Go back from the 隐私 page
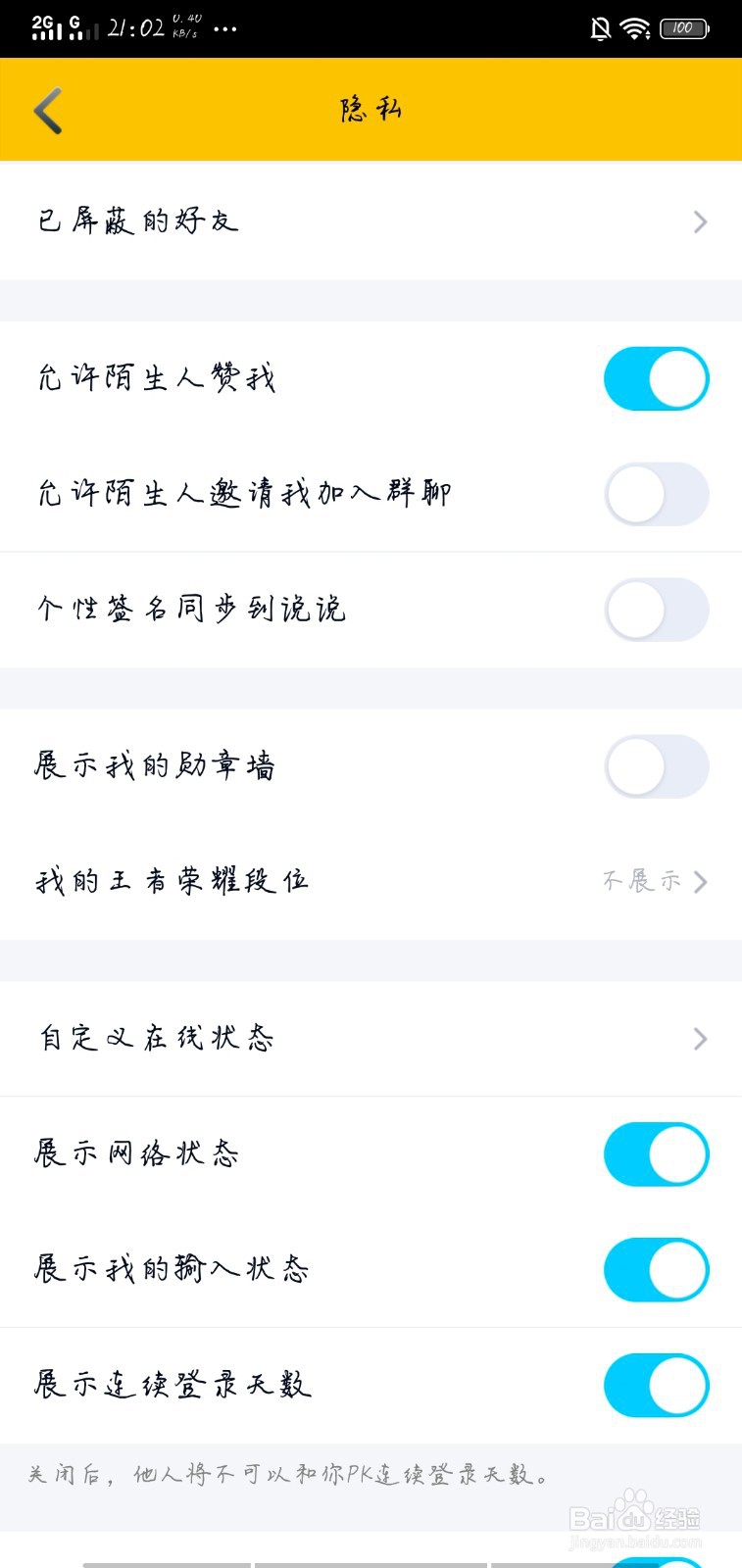This screenshot has width=742, height=1568. 48,110
